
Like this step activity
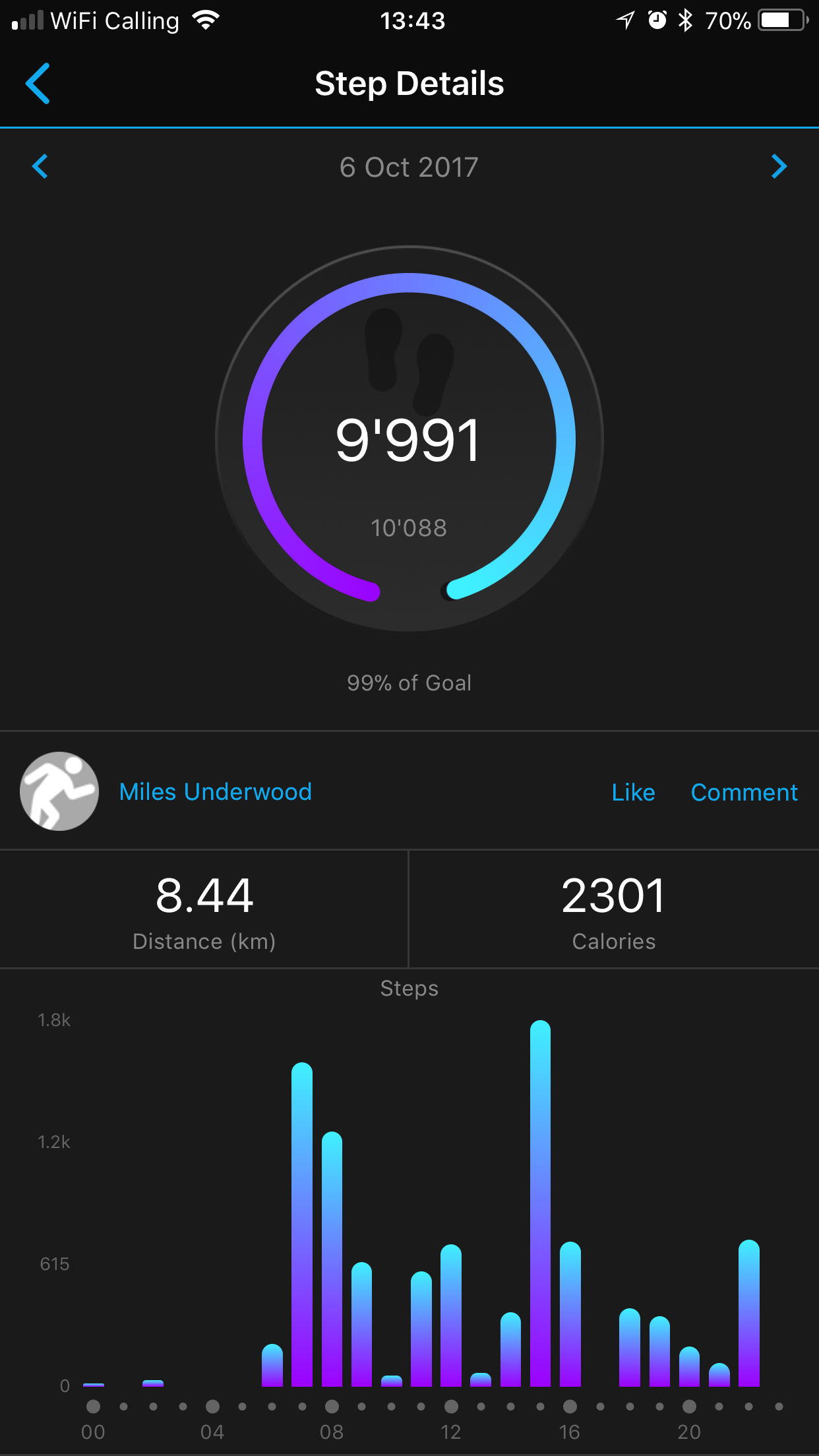pos(633,792)
